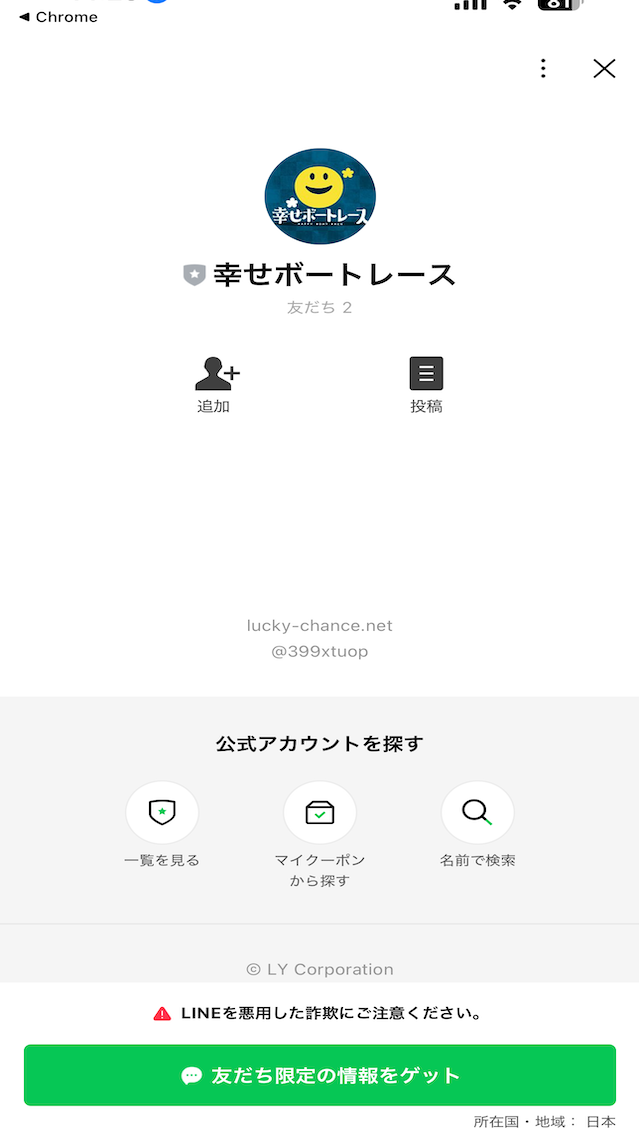View the 幸せボートレース profile picture
Screen dimensions: 639x1128
pos(320,196)
